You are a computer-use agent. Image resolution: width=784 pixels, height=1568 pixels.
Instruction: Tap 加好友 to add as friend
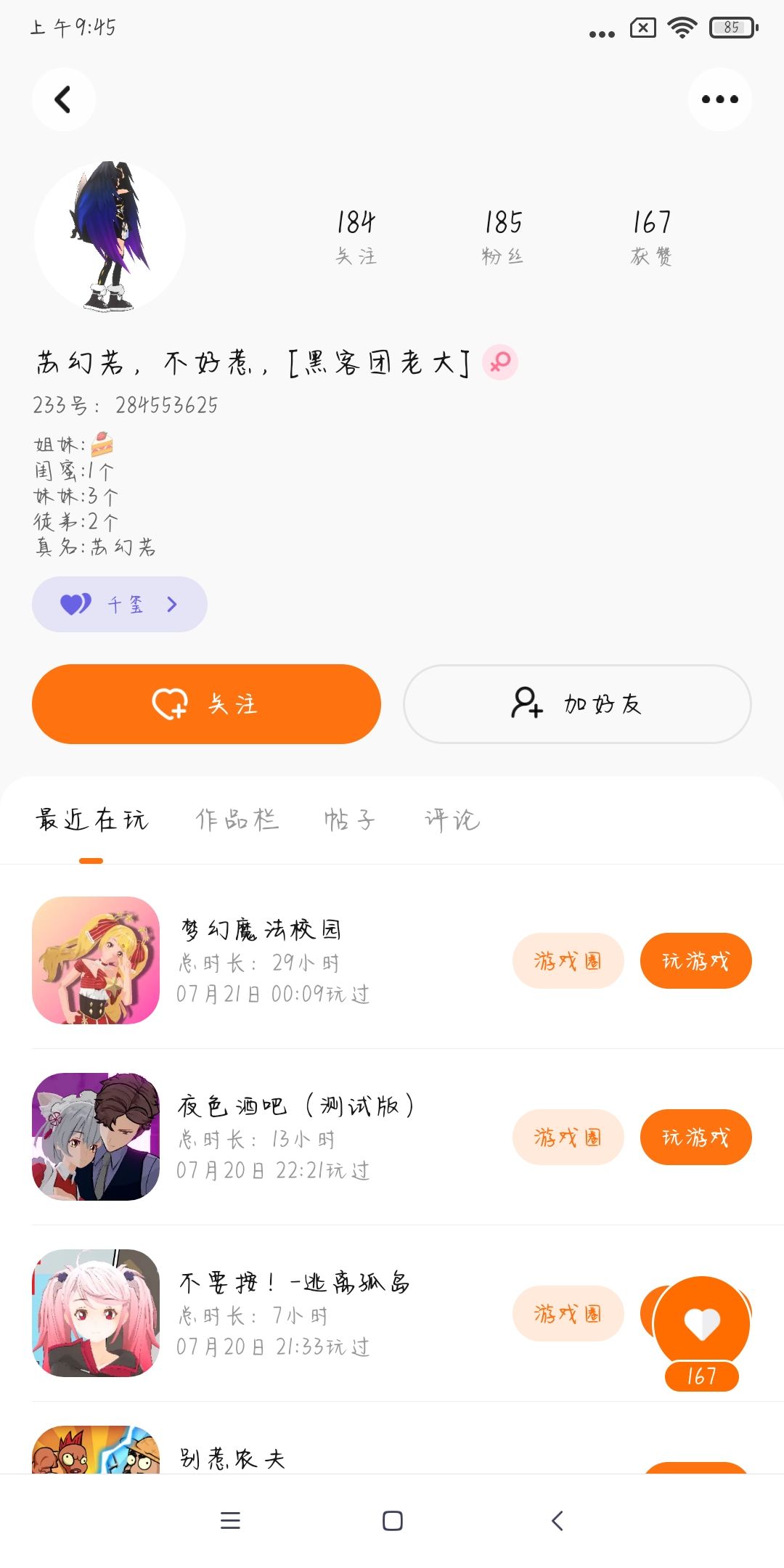[577, 703]
